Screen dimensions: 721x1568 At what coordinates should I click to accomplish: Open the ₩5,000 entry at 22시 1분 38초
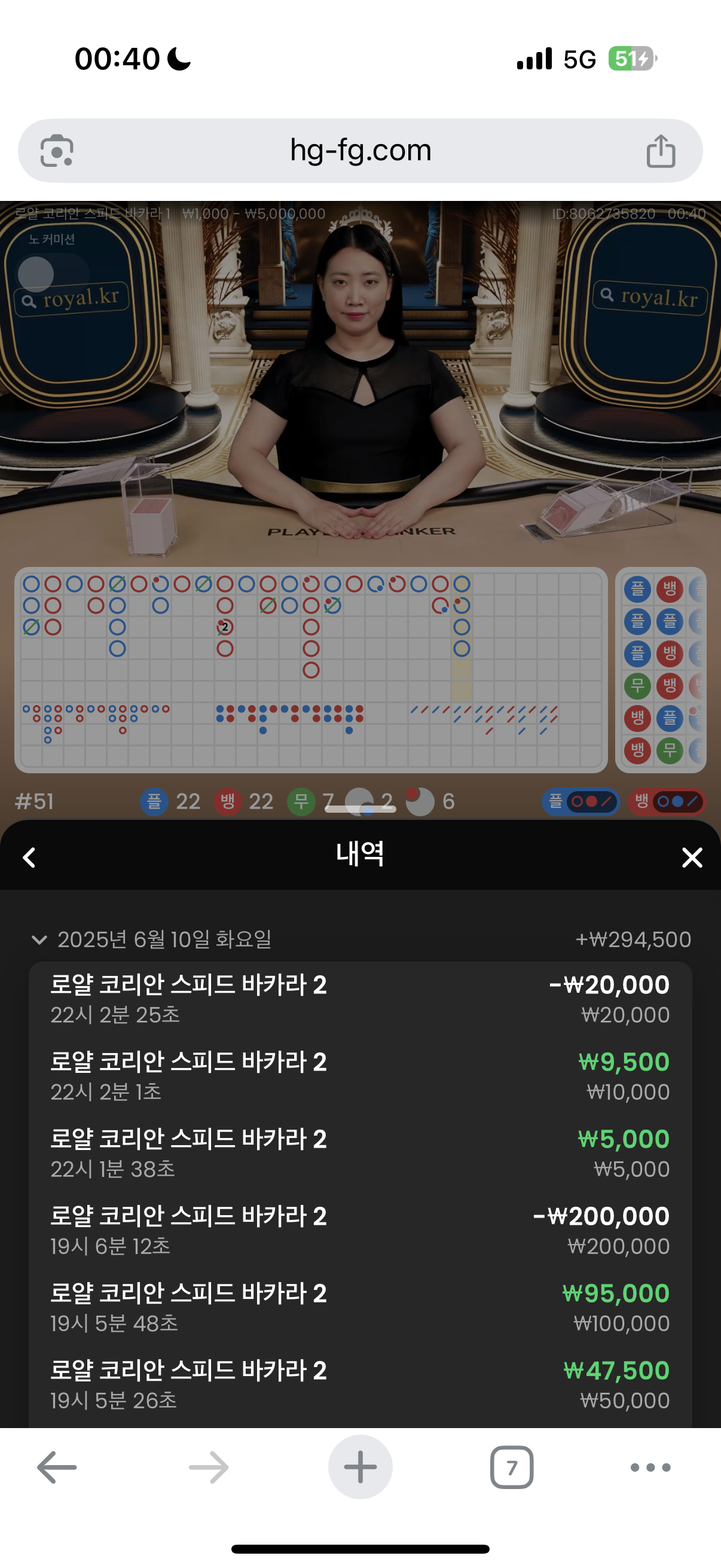point(360,1154)
